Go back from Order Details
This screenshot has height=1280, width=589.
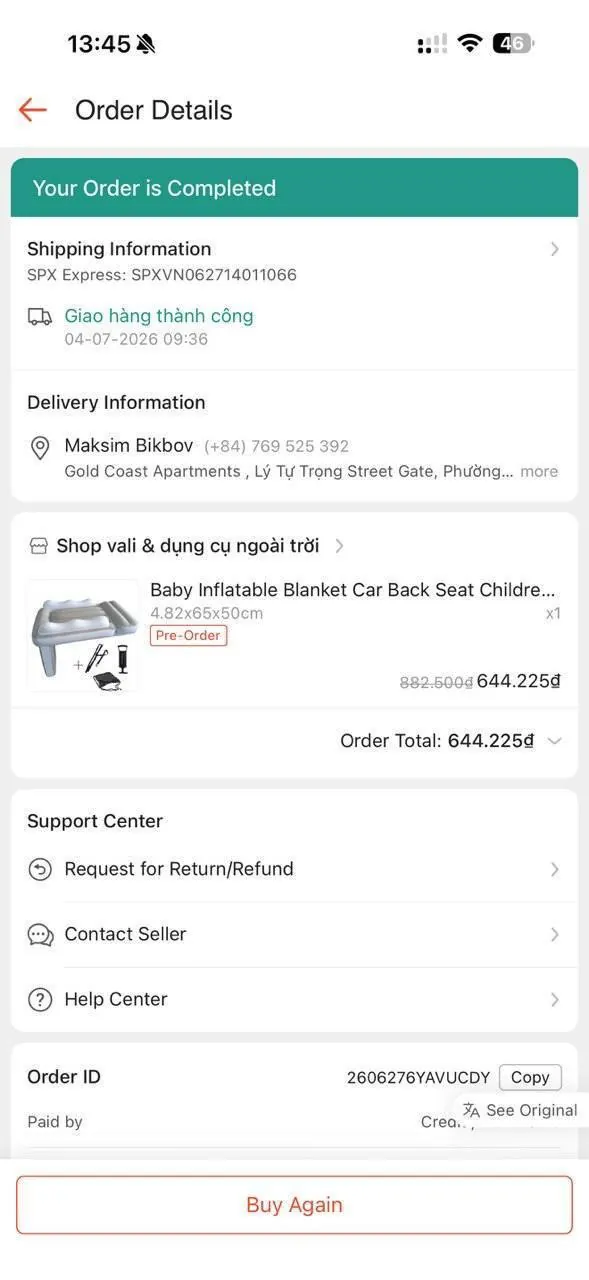click(33, 110)
